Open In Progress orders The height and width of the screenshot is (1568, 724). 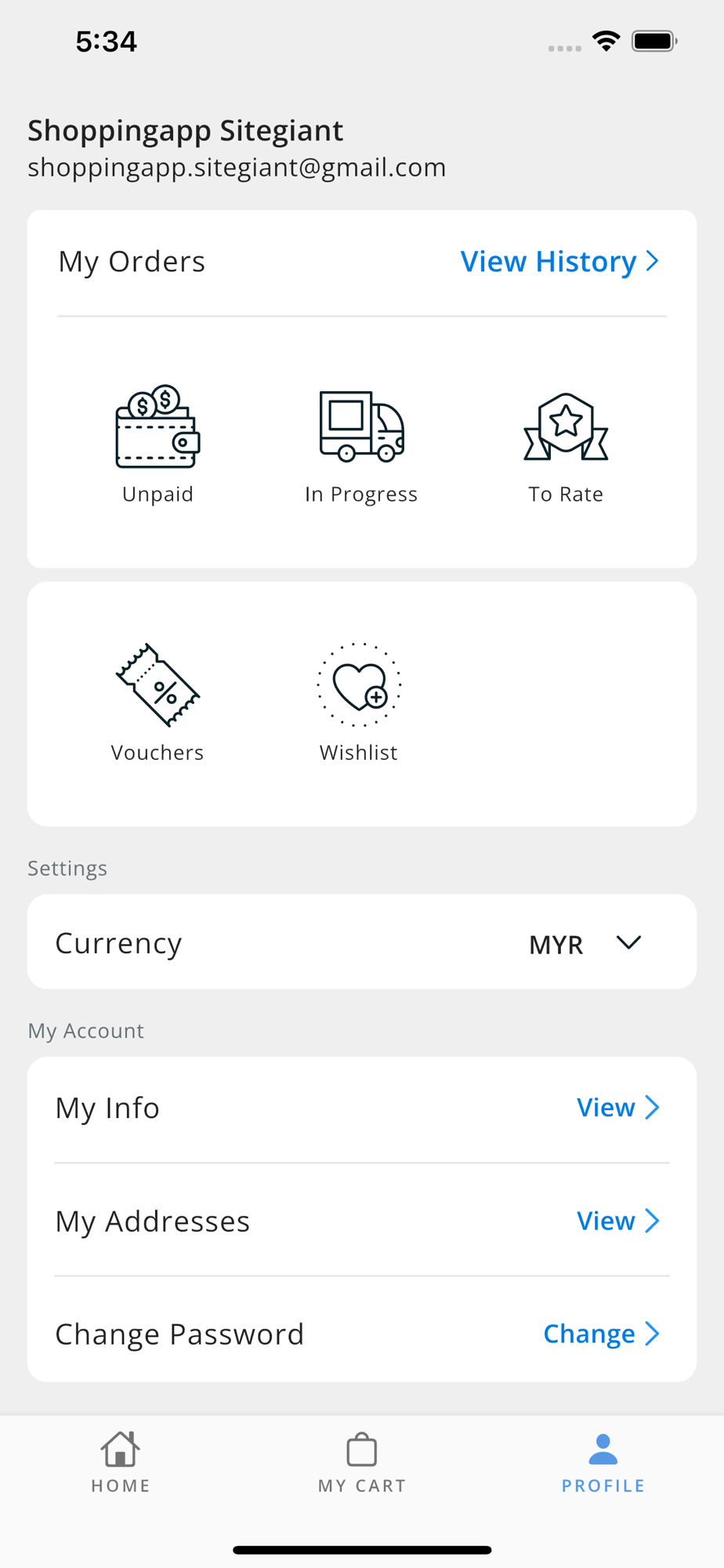pyautogui.click(x=361, y=444)
